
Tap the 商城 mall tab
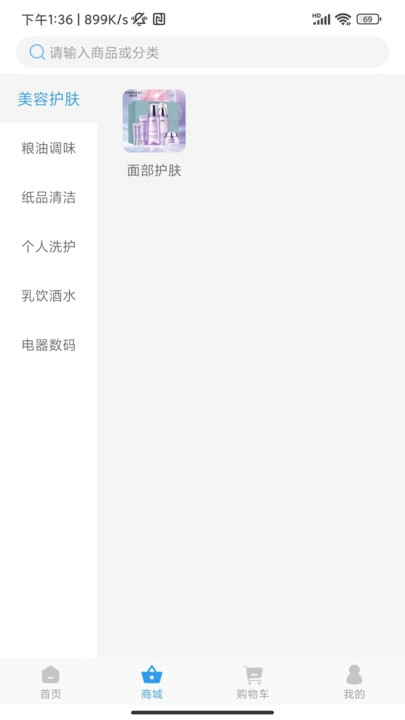pos(152,682)
